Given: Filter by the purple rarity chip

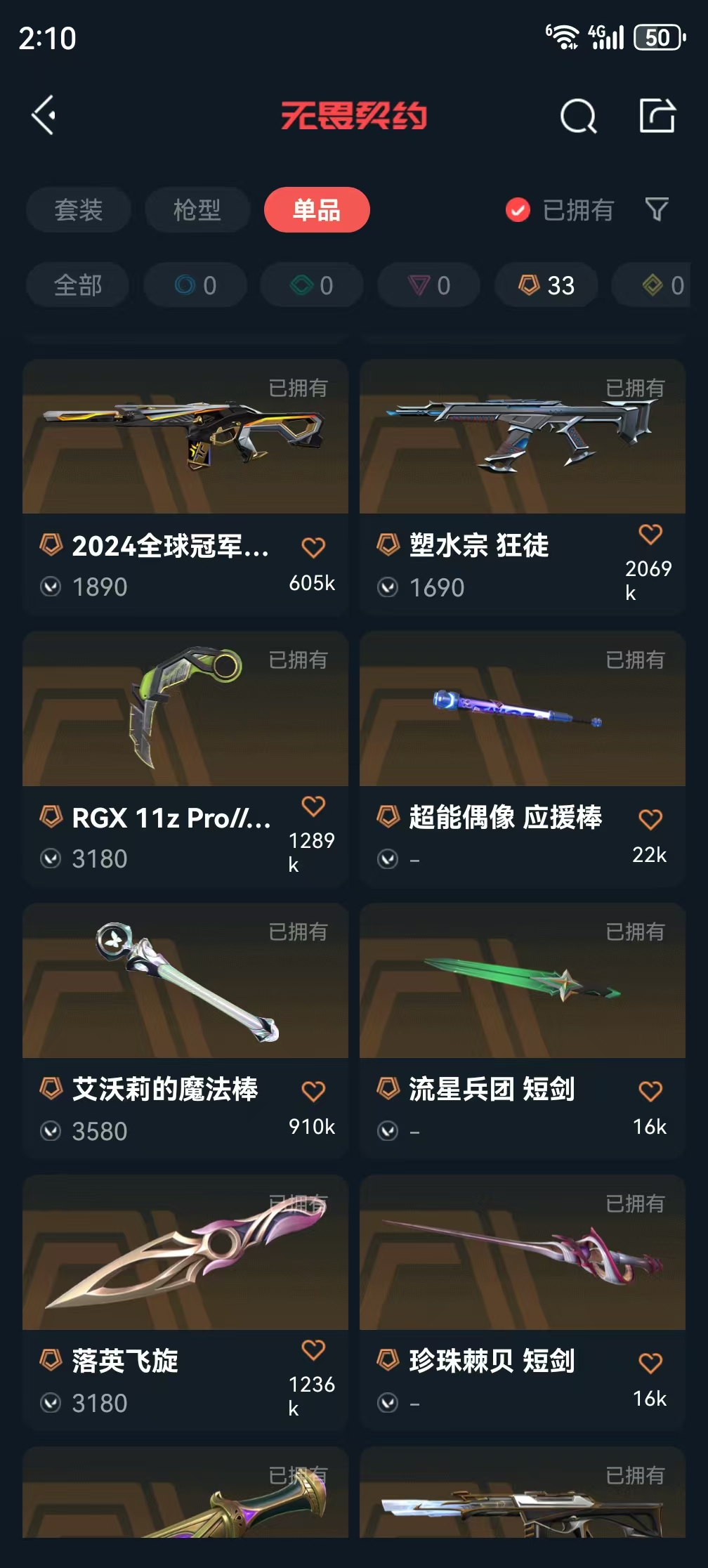Looking at the screenshot, I should [429, 285].
